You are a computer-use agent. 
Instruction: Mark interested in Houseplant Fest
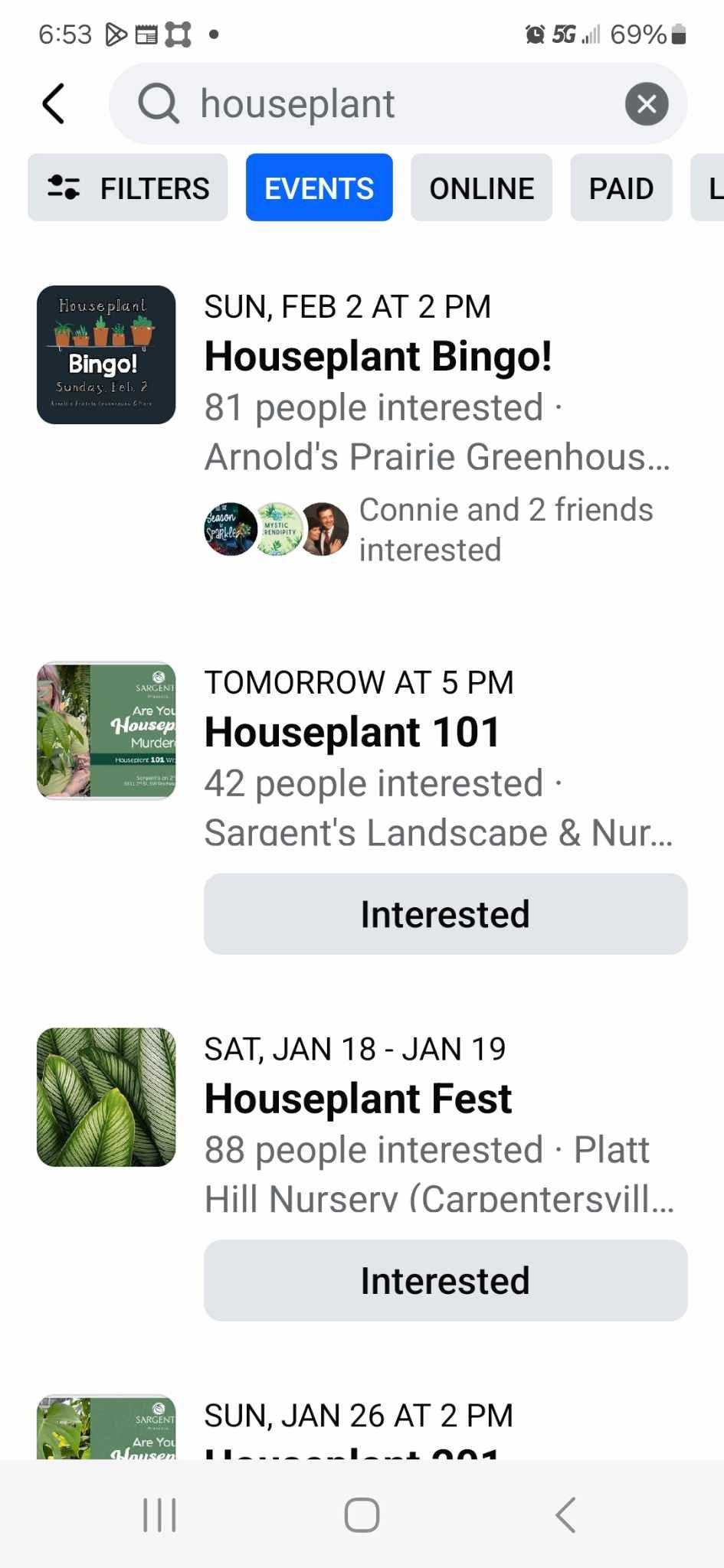[445, 1281]
